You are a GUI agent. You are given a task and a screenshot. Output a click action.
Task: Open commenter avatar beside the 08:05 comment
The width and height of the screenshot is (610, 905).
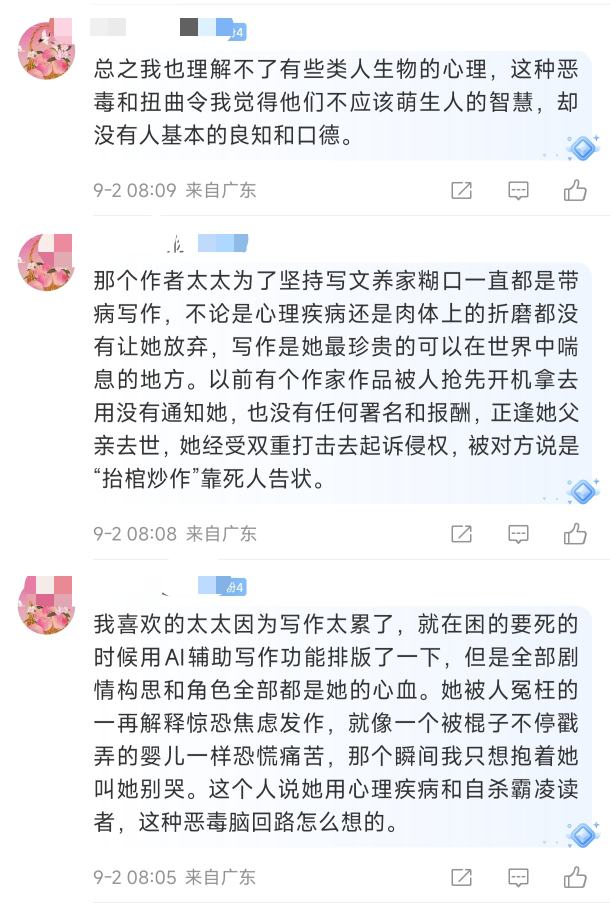pyautogui.click(x=46, y=606)
